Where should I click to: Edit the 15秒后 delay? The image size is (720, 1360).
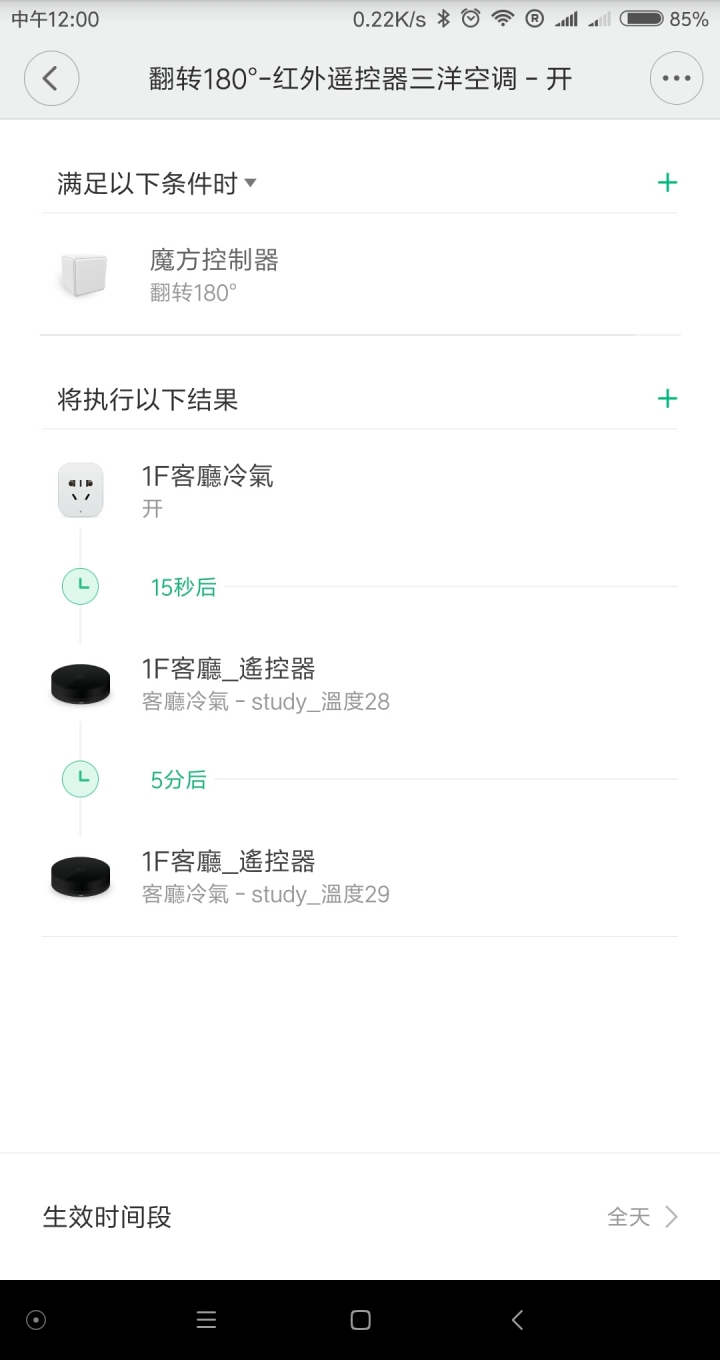(x=183, y=587)
